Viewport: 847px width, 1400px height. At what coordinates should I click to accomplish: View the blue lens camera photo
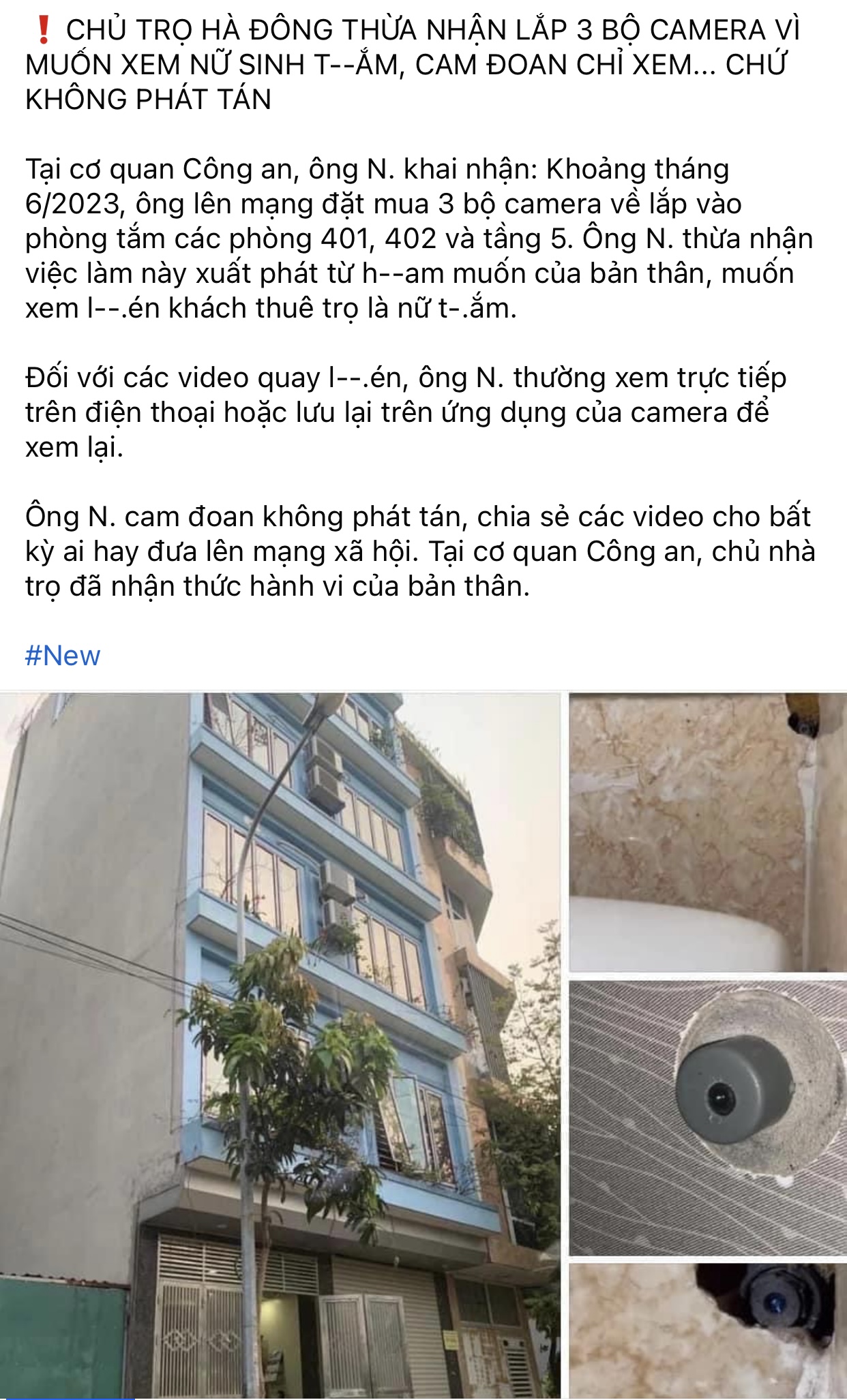(x=707, y=1329)
